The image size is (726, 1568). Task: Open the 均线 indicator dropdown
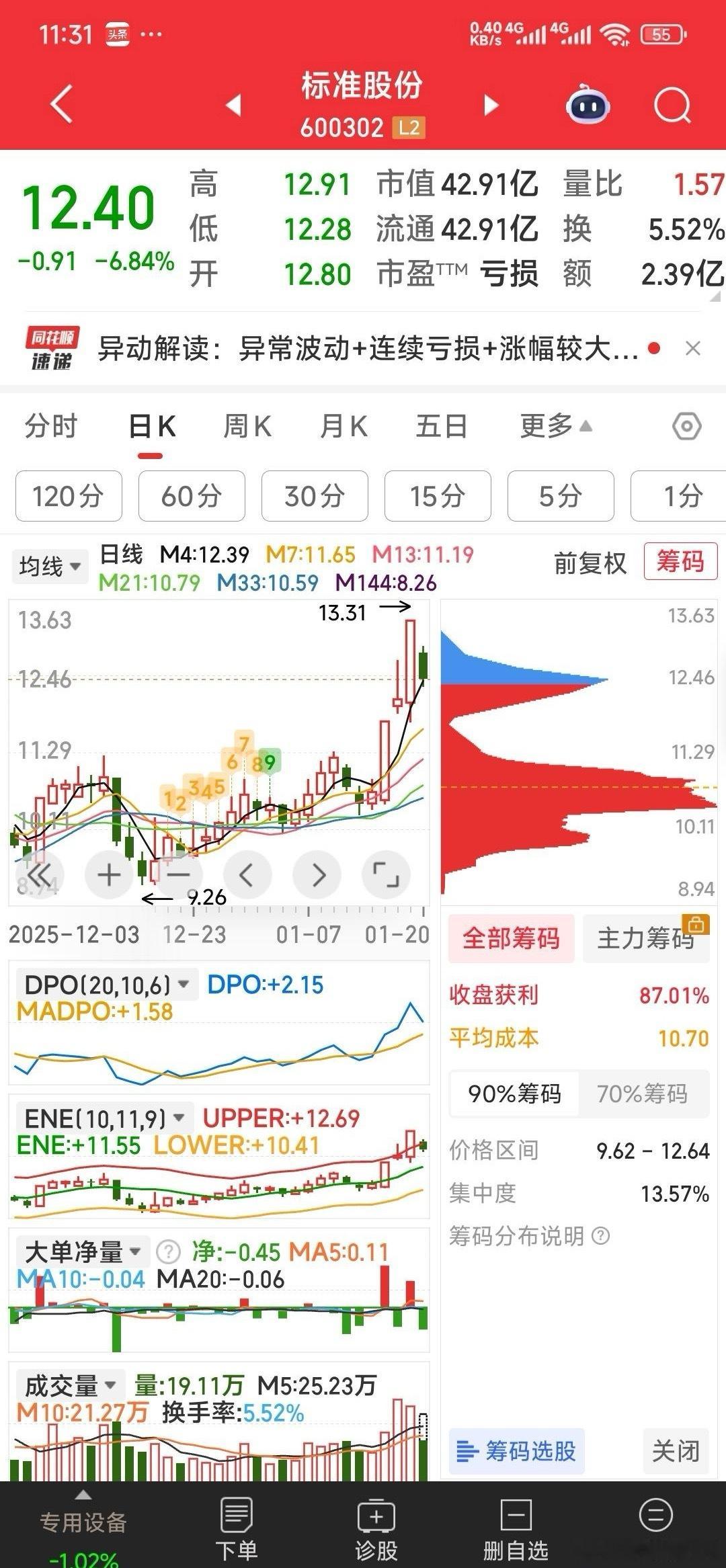pos(50,566)
